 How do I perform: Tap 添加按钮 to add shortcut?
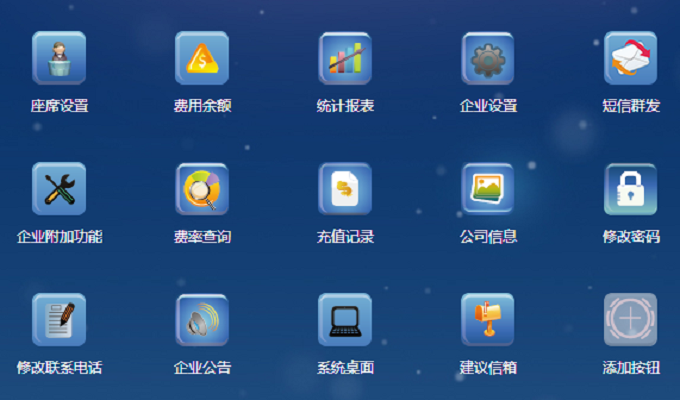pos(631,320)
